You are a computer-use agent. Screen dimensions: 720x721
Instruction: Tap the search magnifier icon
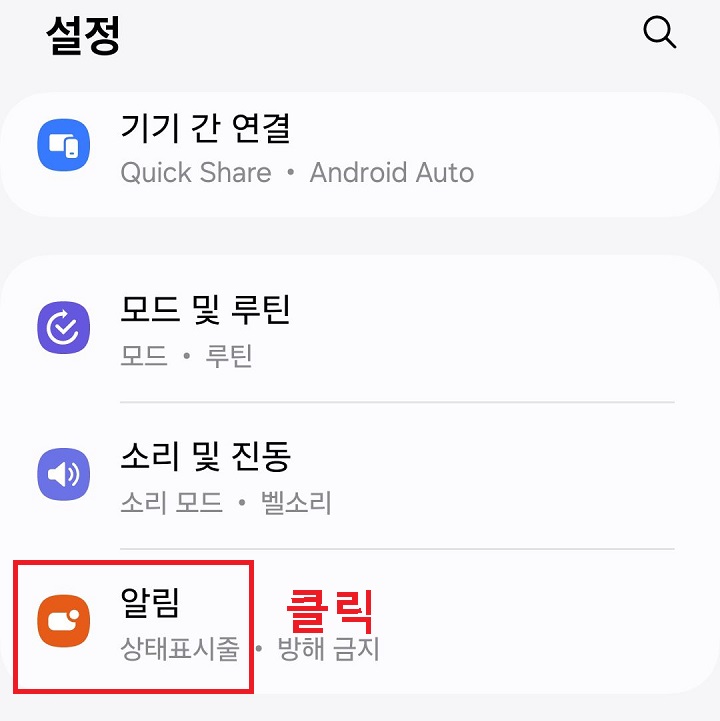[659, 32]
